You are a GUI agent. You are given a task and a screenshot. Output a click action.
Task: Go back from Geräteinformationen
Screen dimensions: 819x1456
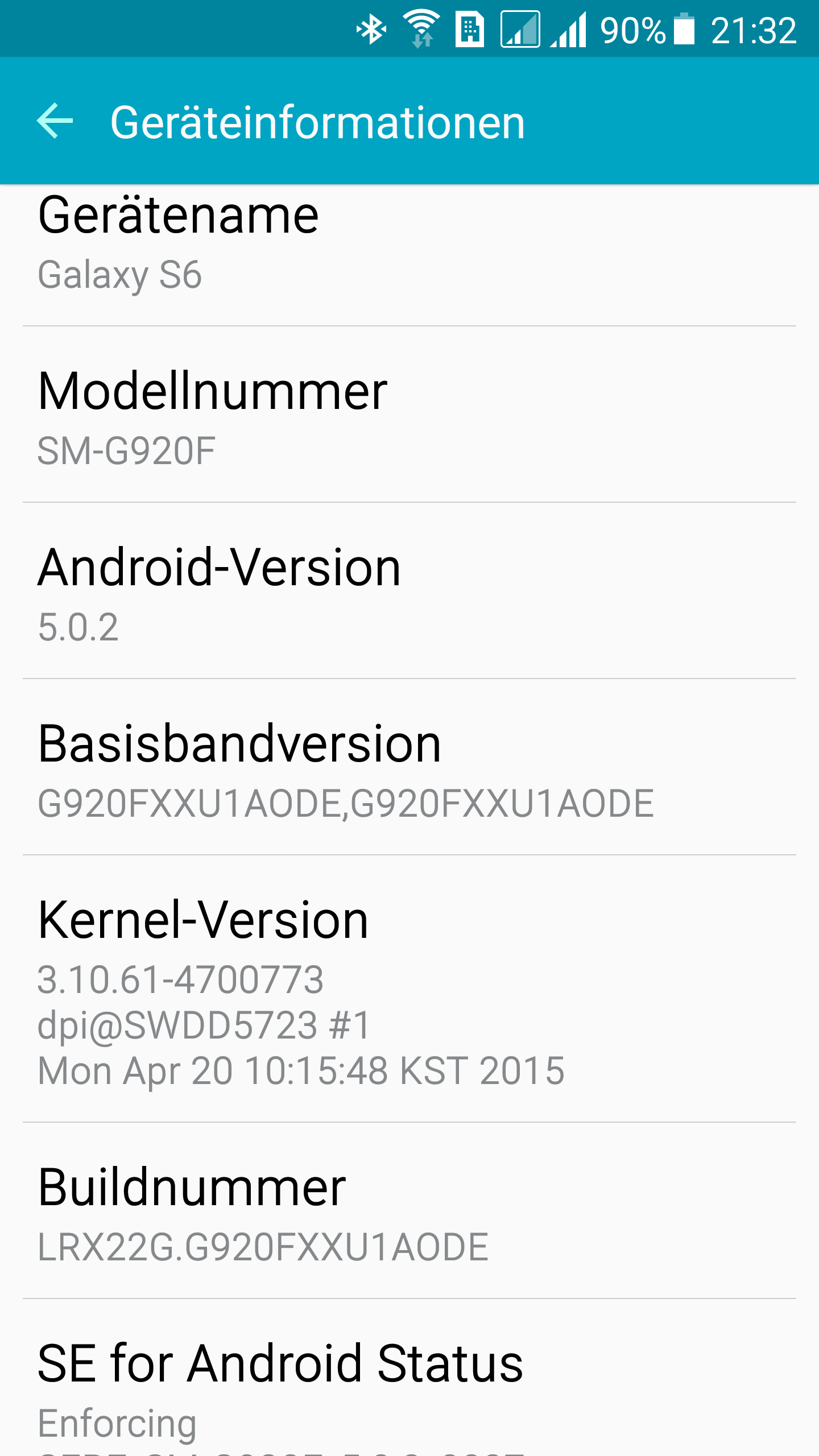55,121
